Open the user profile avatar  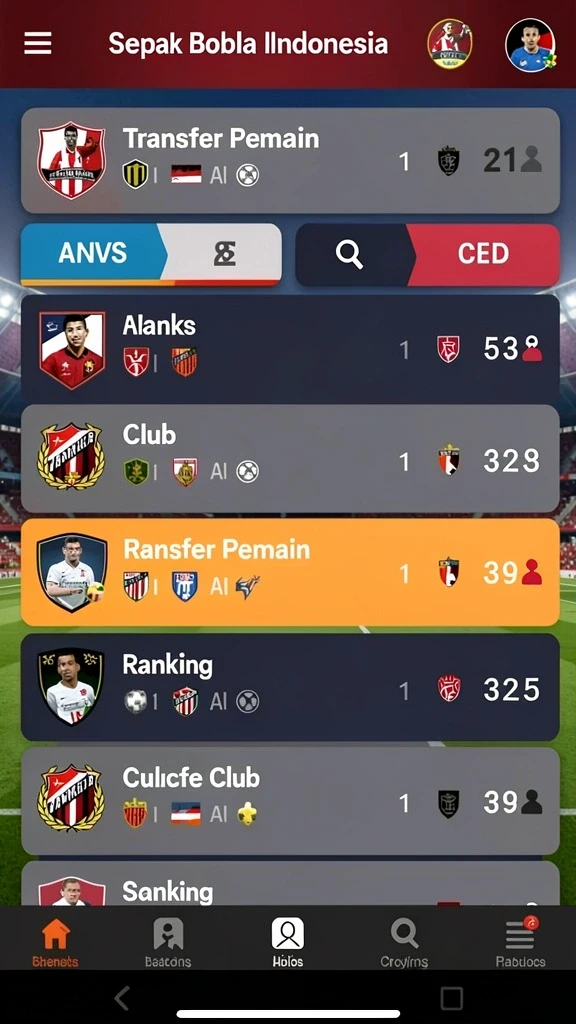tap(530, 45)
